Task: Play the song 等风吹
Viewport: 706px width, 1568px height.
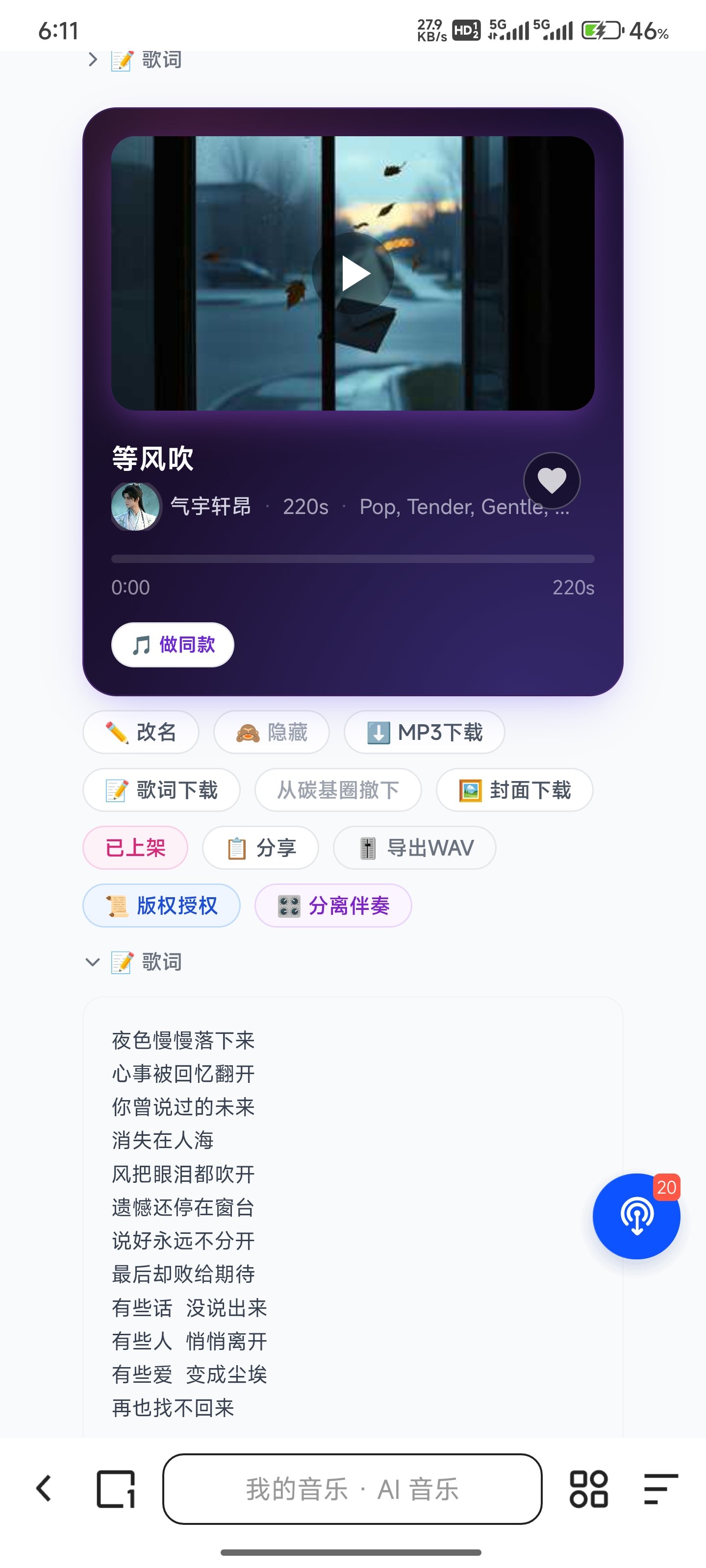Action: [x=353, y=273]
